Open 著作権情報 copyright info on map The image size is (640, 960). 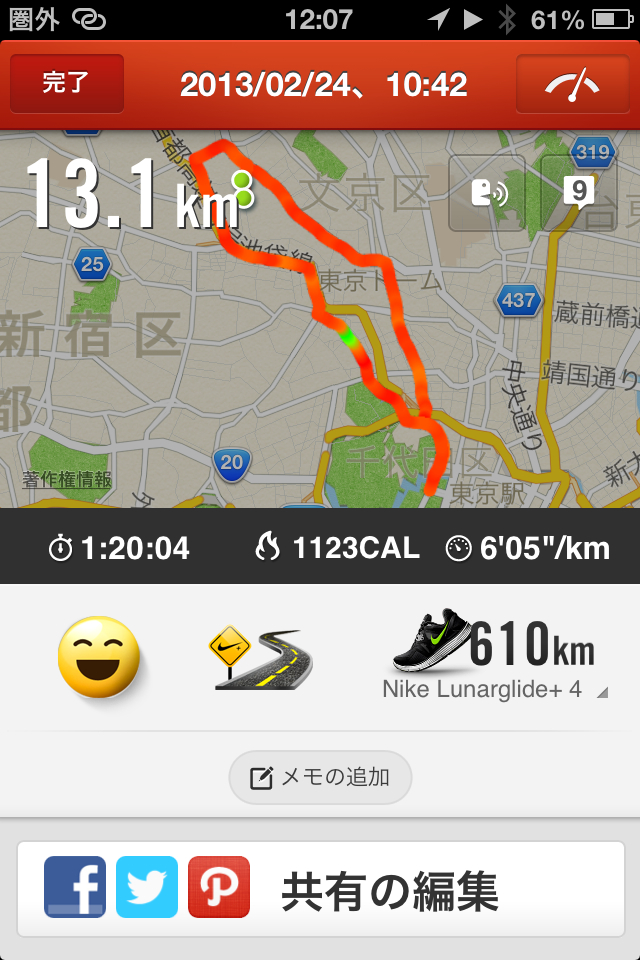(x=68, y=479)
